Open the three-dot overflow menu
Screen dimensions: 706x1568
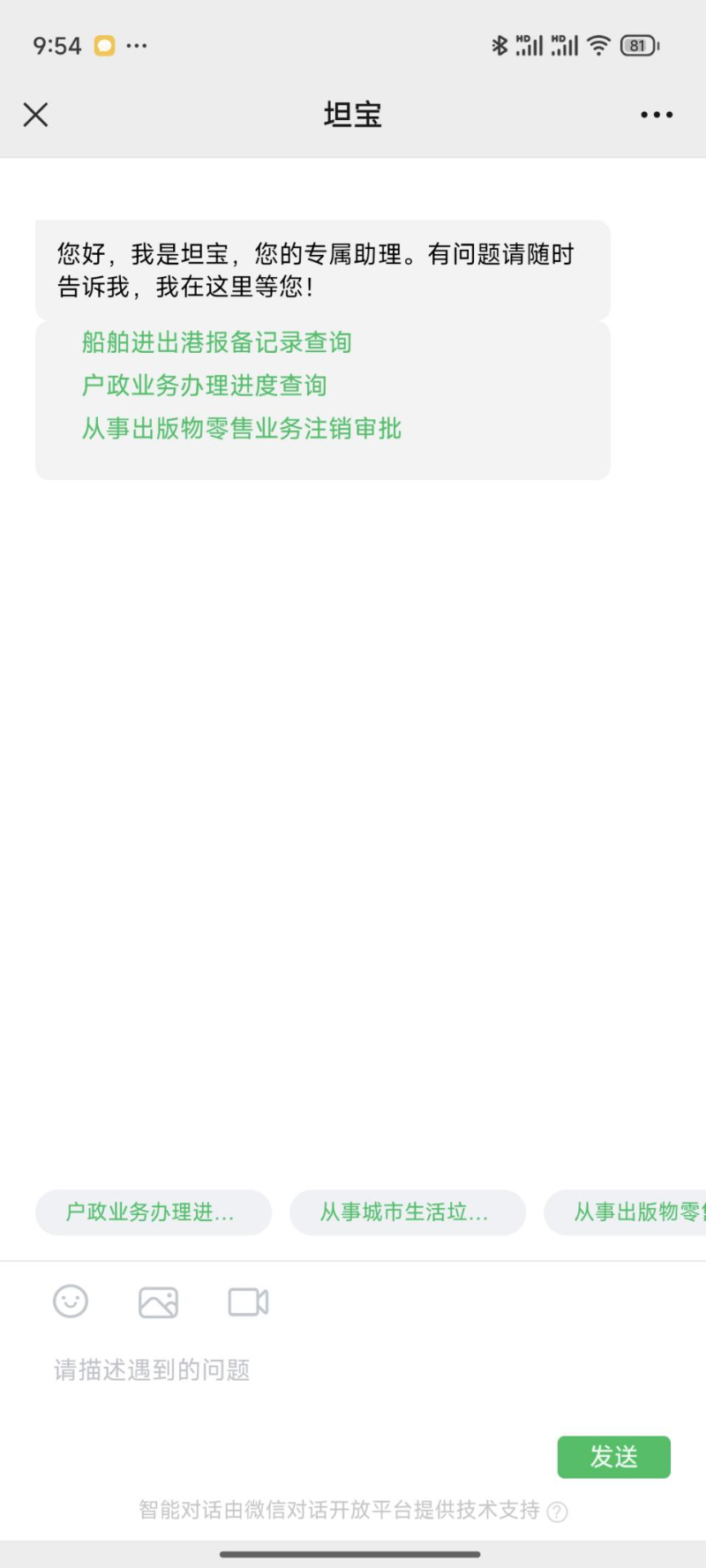[x=657, y=115]
